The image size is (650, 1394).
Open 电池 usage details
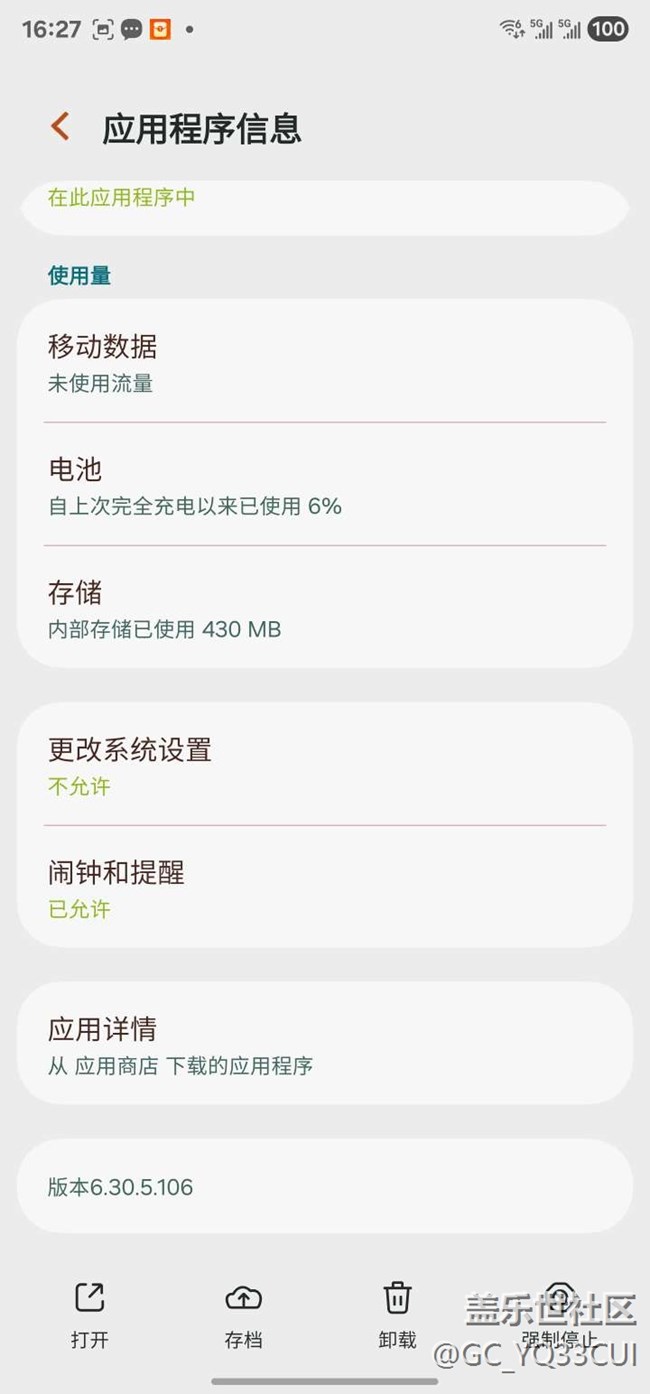pos(324,485)
